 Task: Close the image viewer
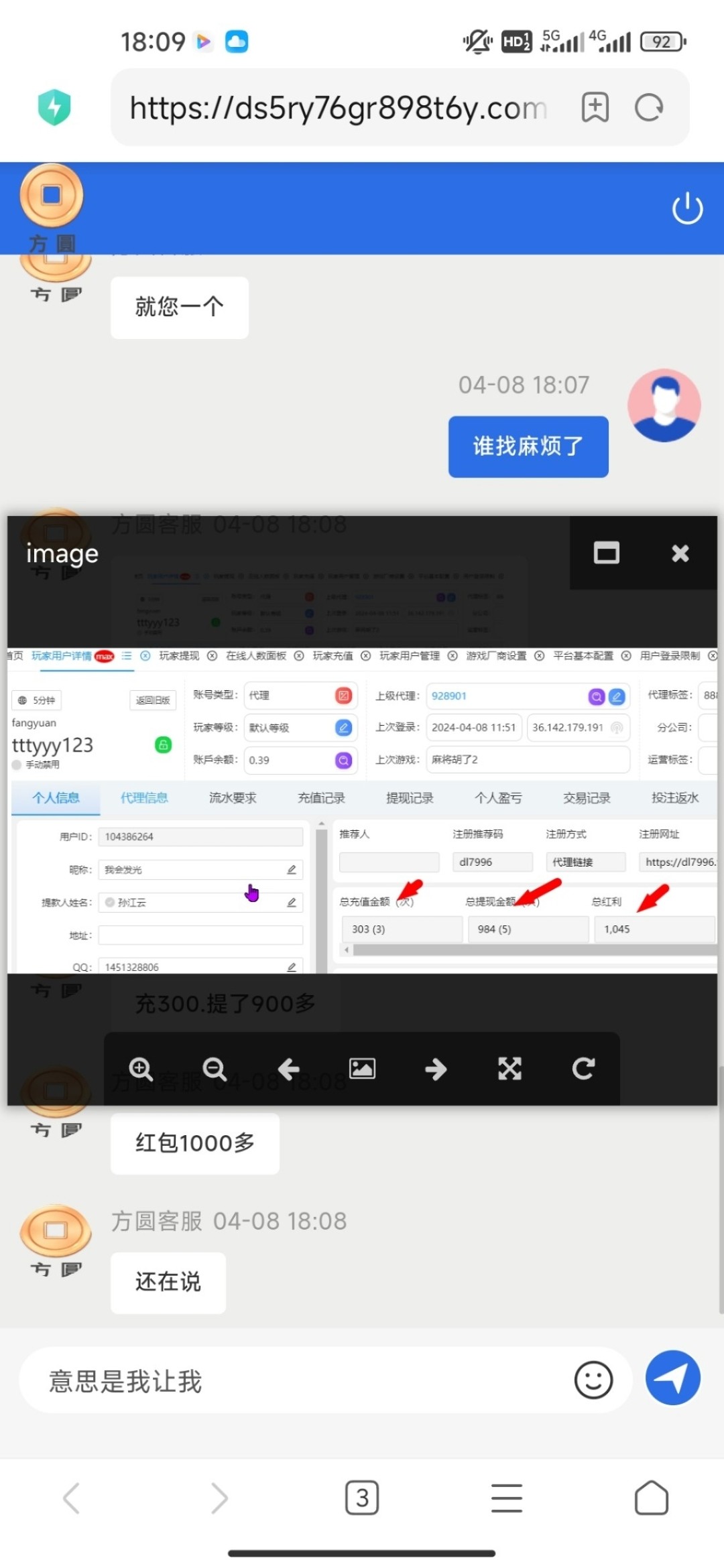680,553
